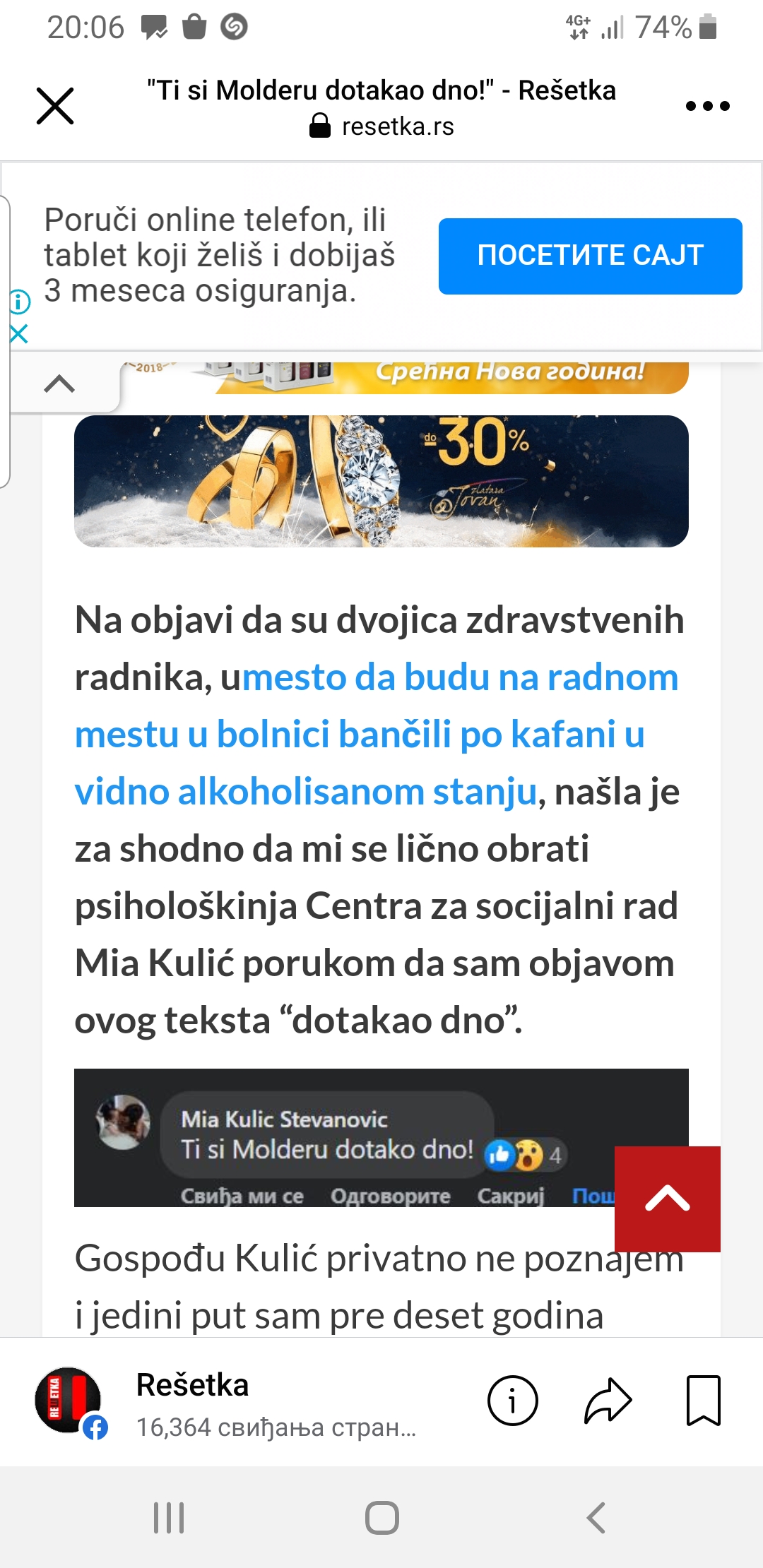Close the in-app browser
Screen dimensions: 763x1568
tap(55, 106)
